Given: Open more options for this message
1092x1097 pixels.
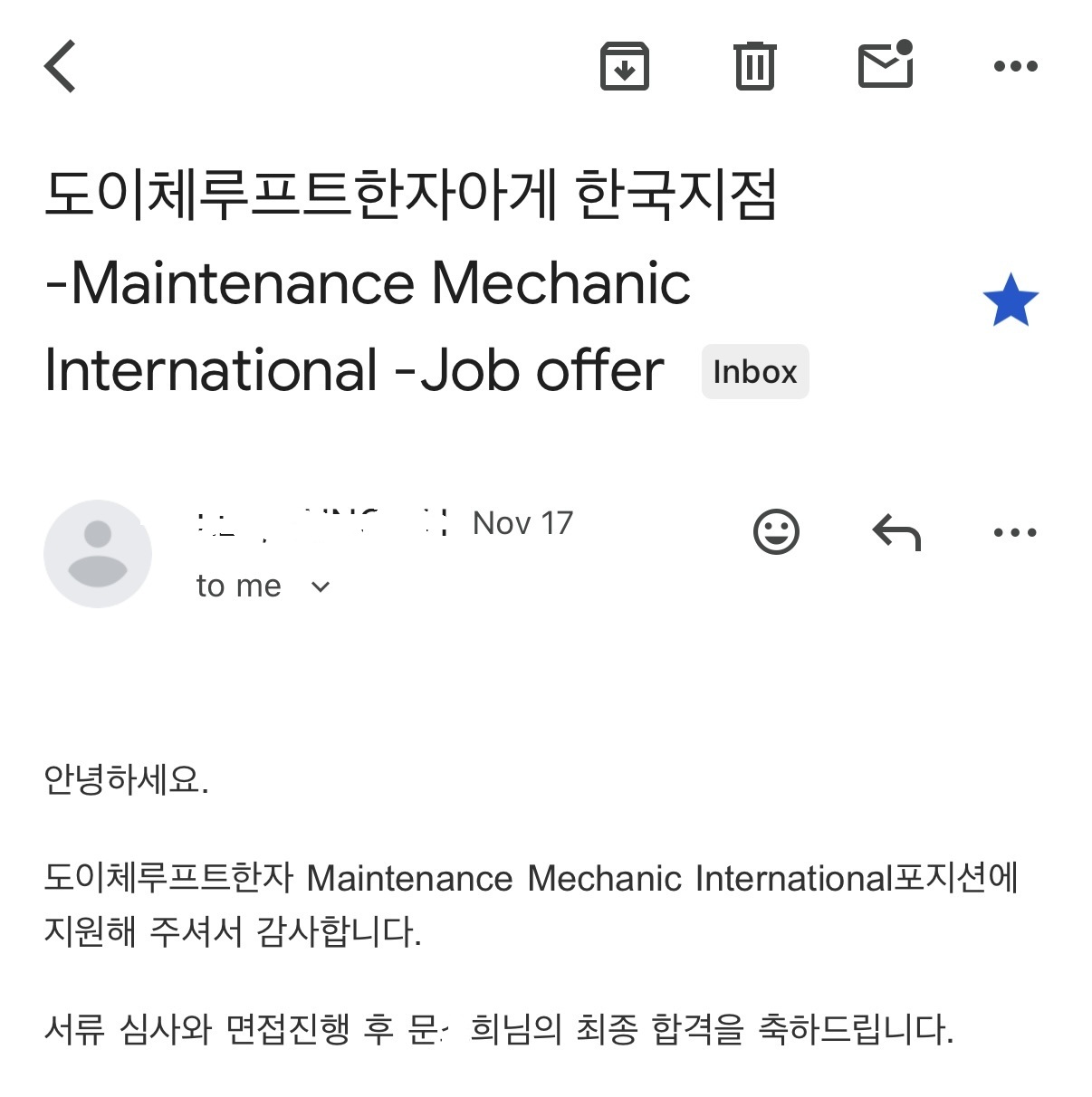Looking at the screenshot, I should tap(1015, 532).
